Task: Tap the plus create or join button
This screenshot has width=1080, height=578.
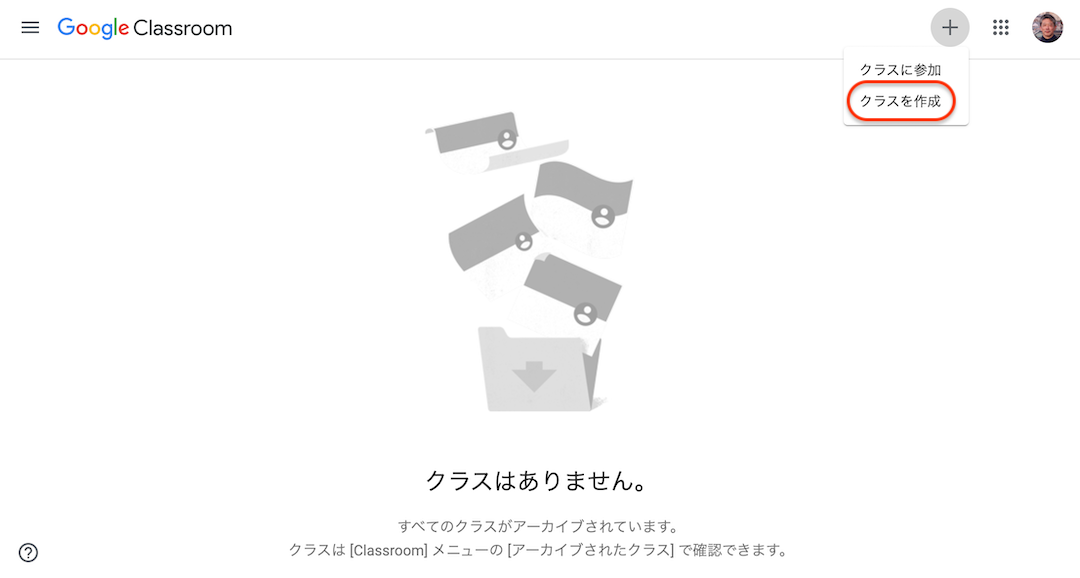Action: click(950, 28)
